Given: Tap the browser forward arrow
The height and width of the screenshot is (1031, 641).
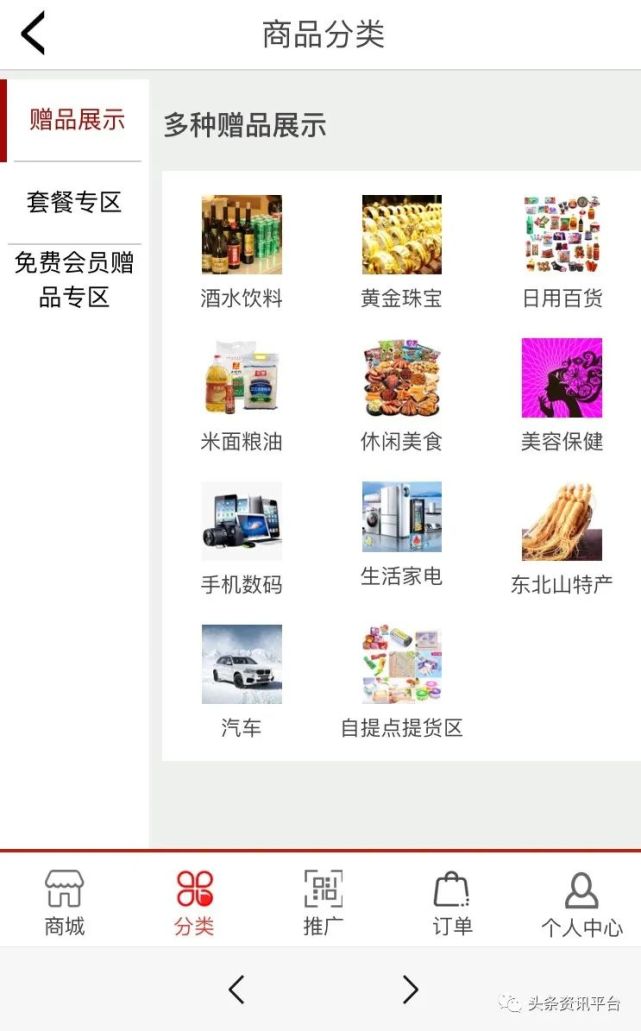Looking at the screenshot, I should pos(410,990).
